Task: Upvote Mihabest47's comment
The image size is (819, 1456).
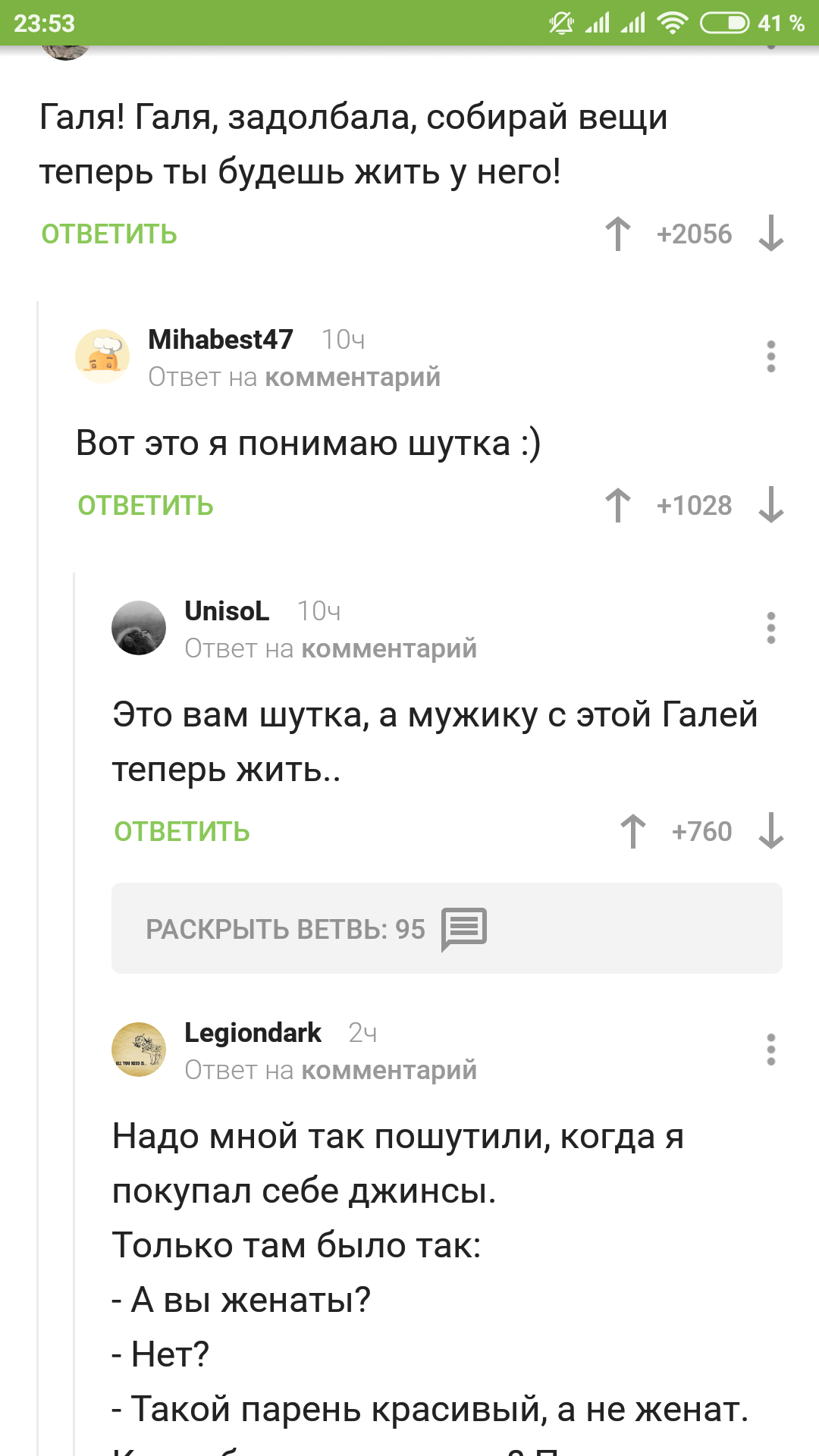Action: click(x=618, y=505)
